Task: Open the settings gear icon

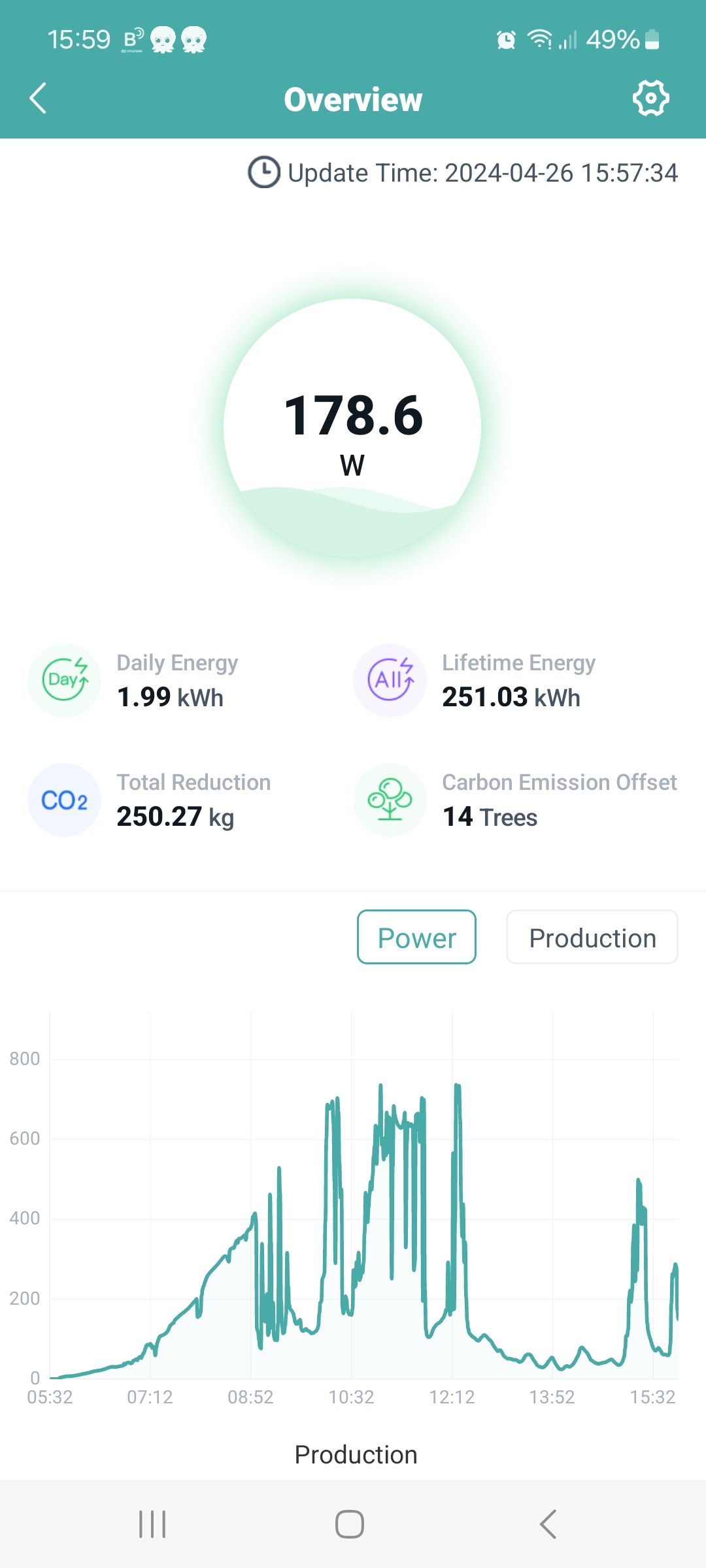Action: coord(650,99)
